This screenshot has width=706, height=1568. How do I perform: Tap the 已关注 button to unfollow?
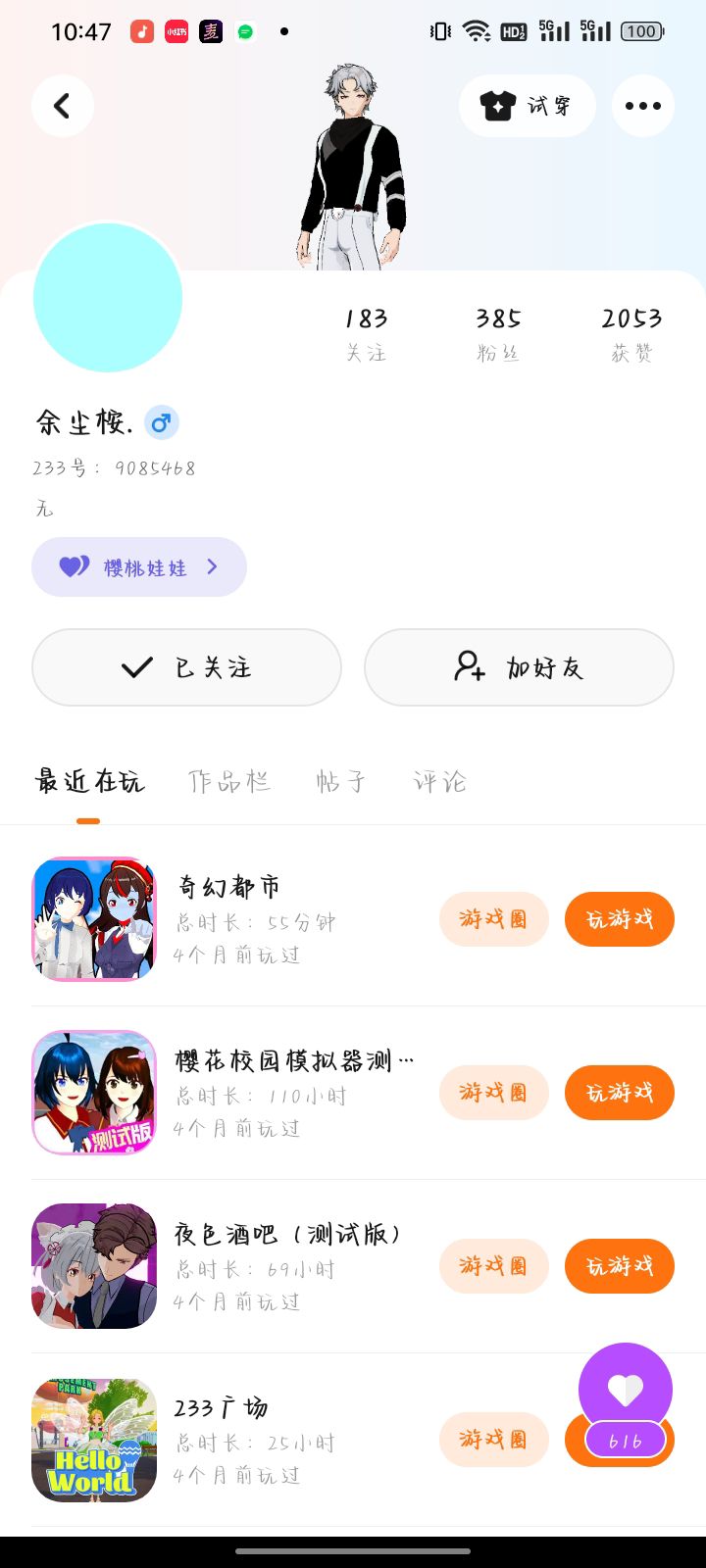point(186,667)
